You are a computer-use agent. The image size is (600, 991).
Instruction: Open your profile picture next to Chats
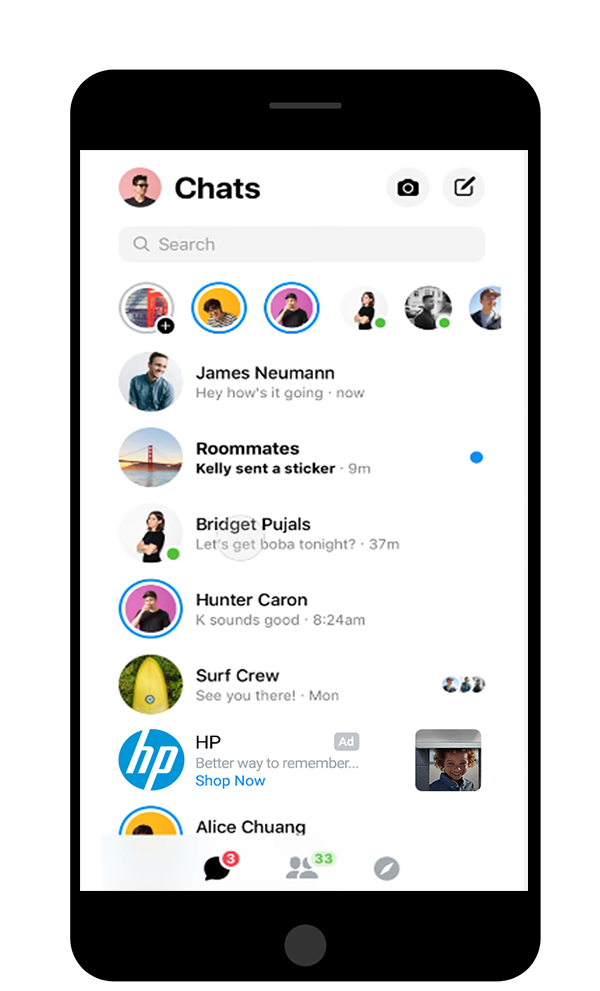140,188
